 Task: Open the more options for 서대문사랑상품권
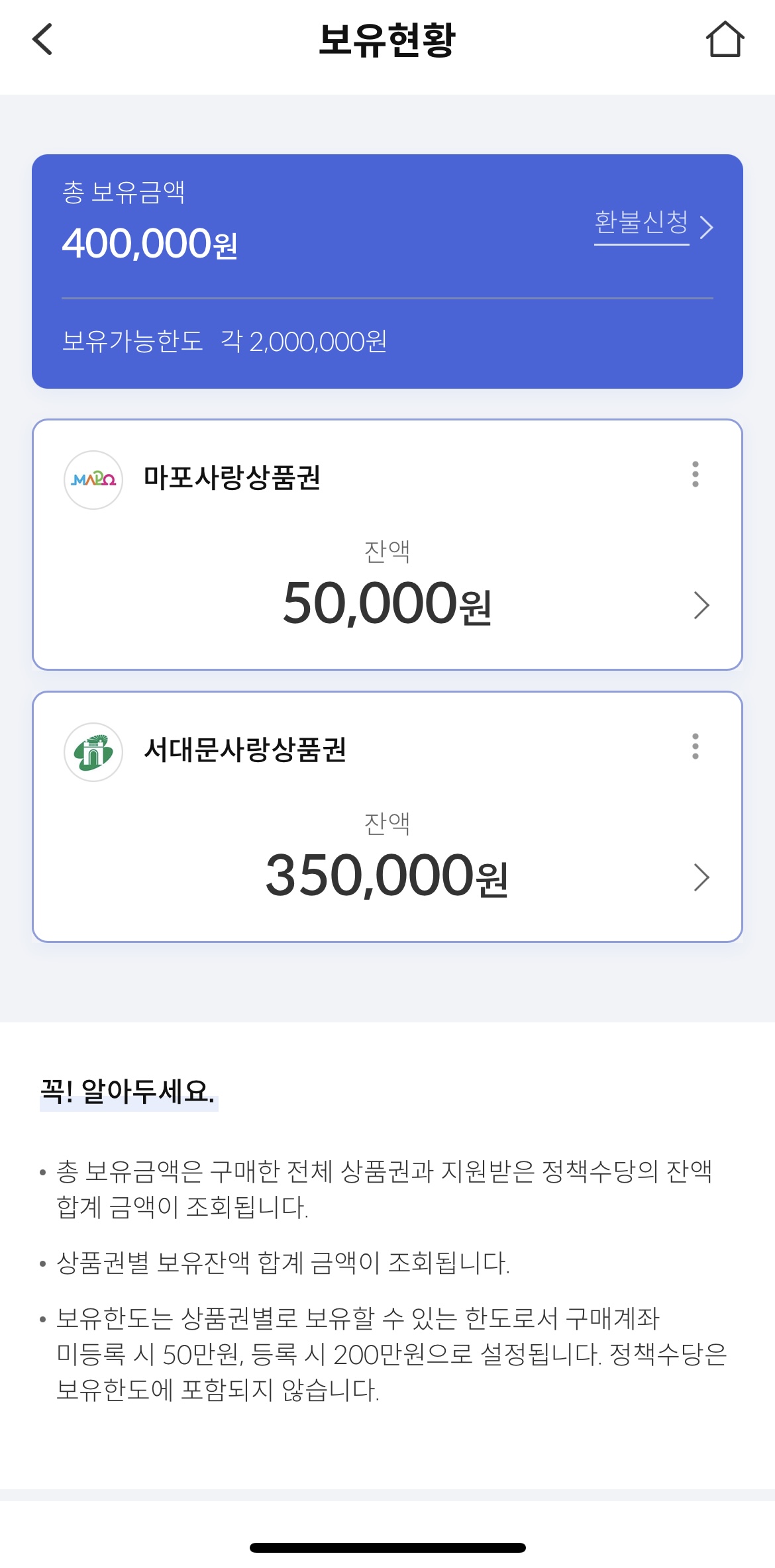[x=695, y=746]
